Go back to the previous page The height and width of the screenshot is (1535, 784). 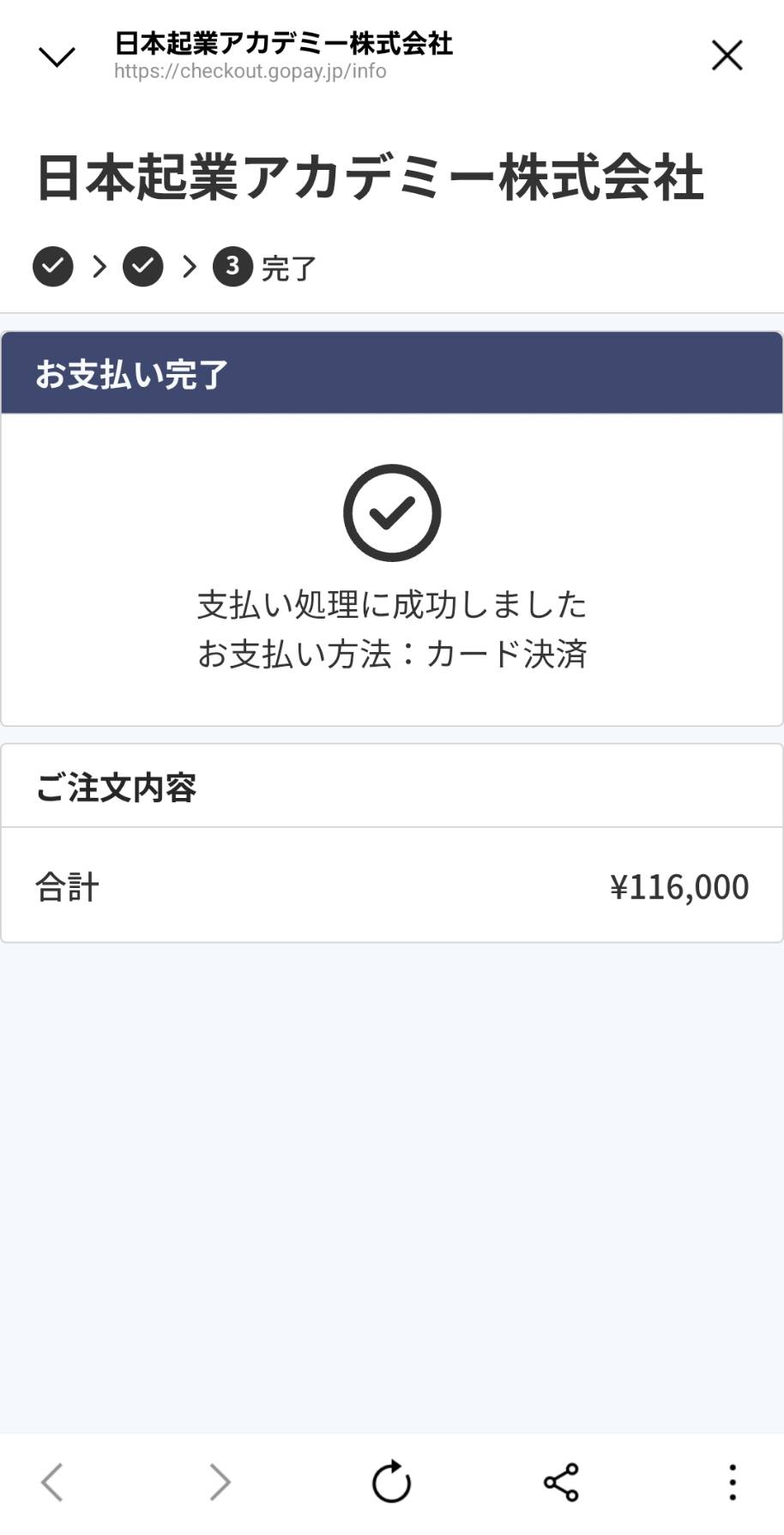coord(52,1482)
